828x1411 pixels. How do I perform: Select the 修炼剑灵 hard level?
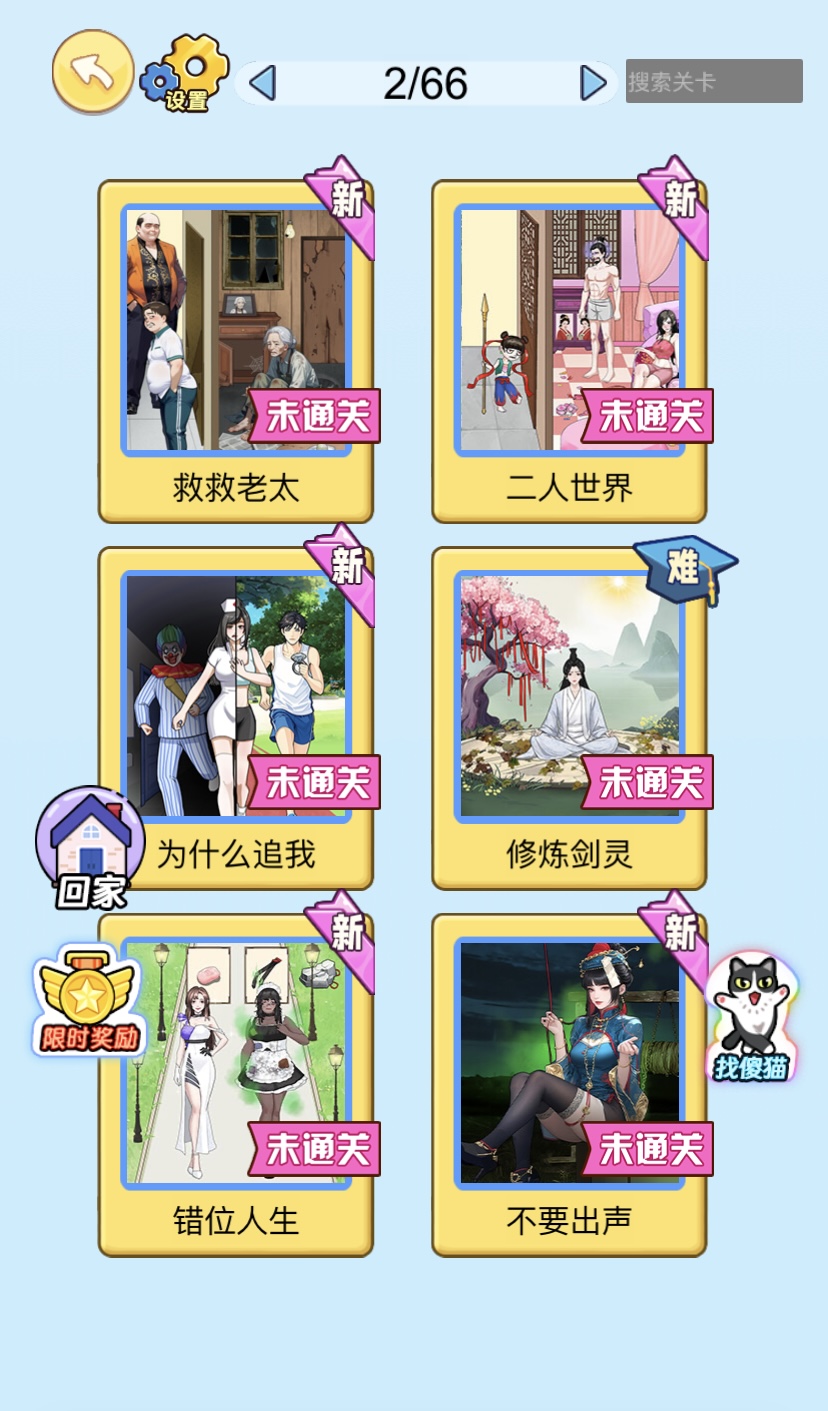pos(569,716)
